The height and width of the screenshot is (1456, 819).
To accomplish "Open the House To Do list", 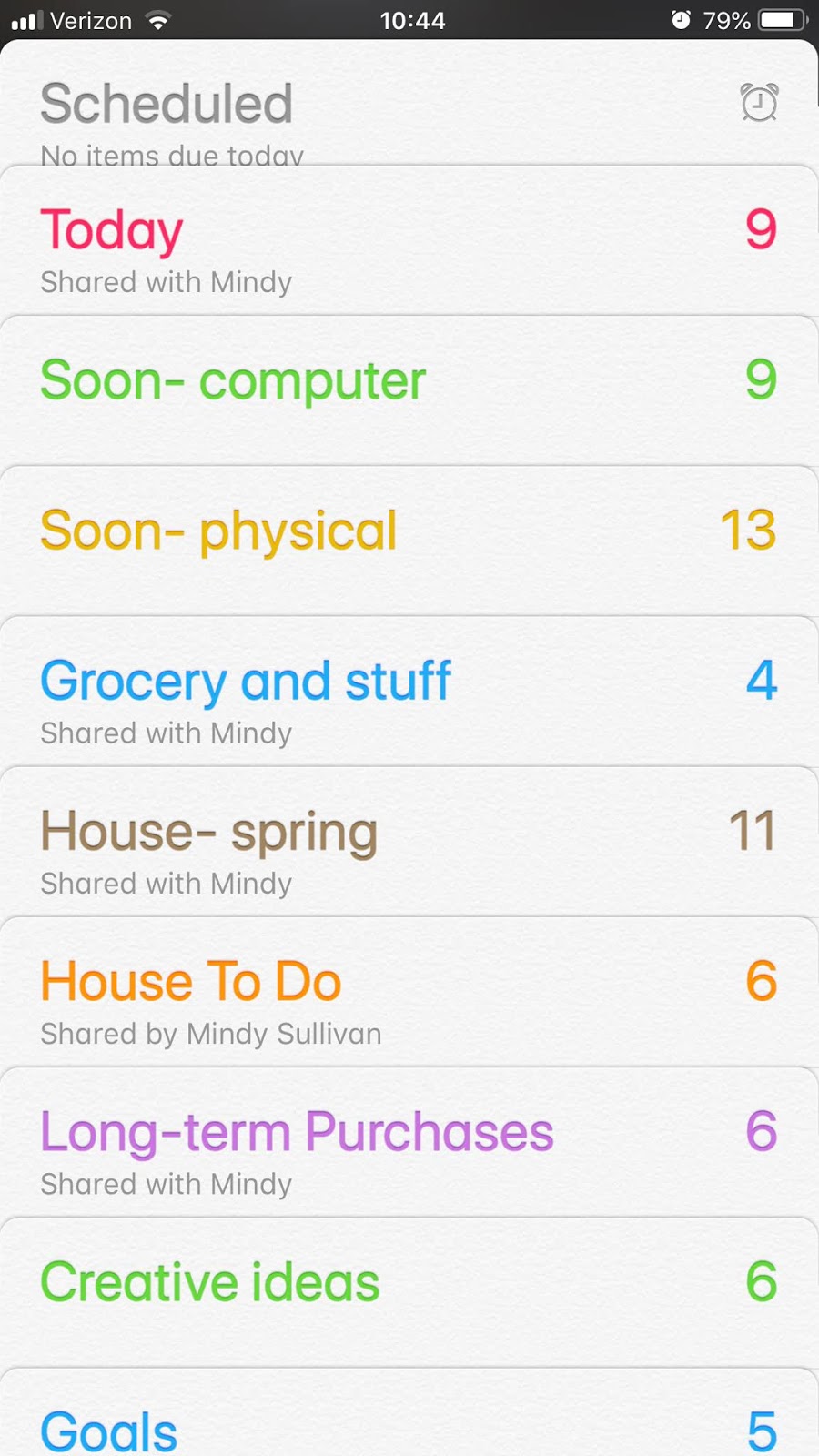I will pyautogui.click(x=409, y=992).
